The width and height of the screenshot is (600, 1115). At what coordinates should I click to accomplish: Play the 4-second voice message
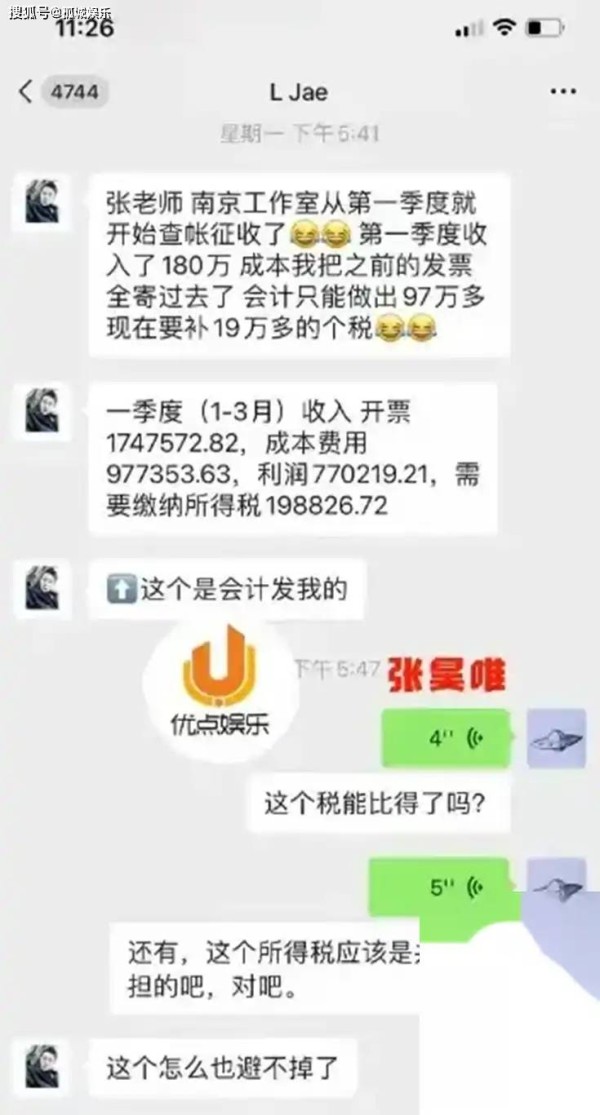(x=446, y=738)
